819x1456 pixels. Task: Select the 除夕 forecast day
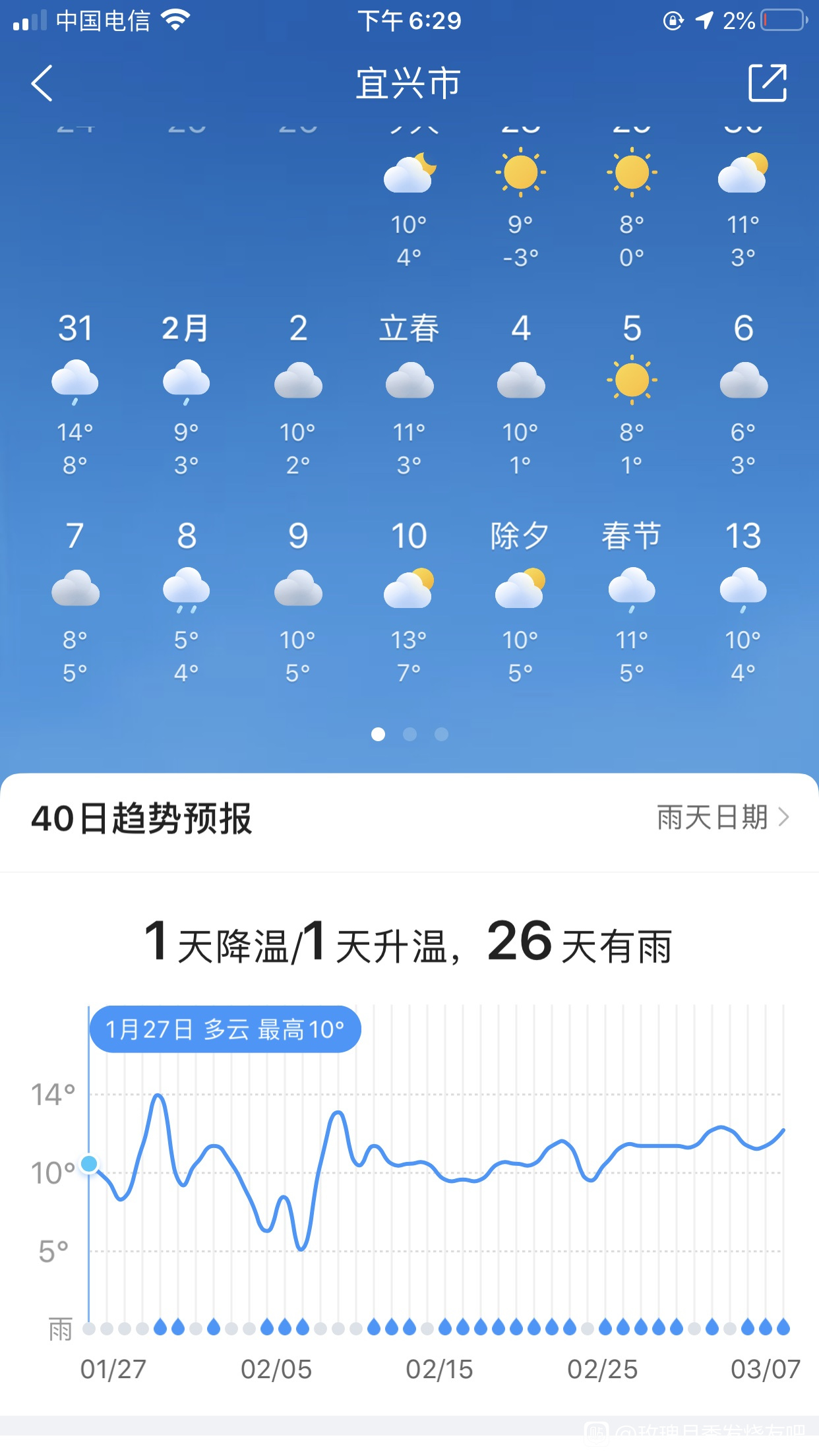point(520,602)
